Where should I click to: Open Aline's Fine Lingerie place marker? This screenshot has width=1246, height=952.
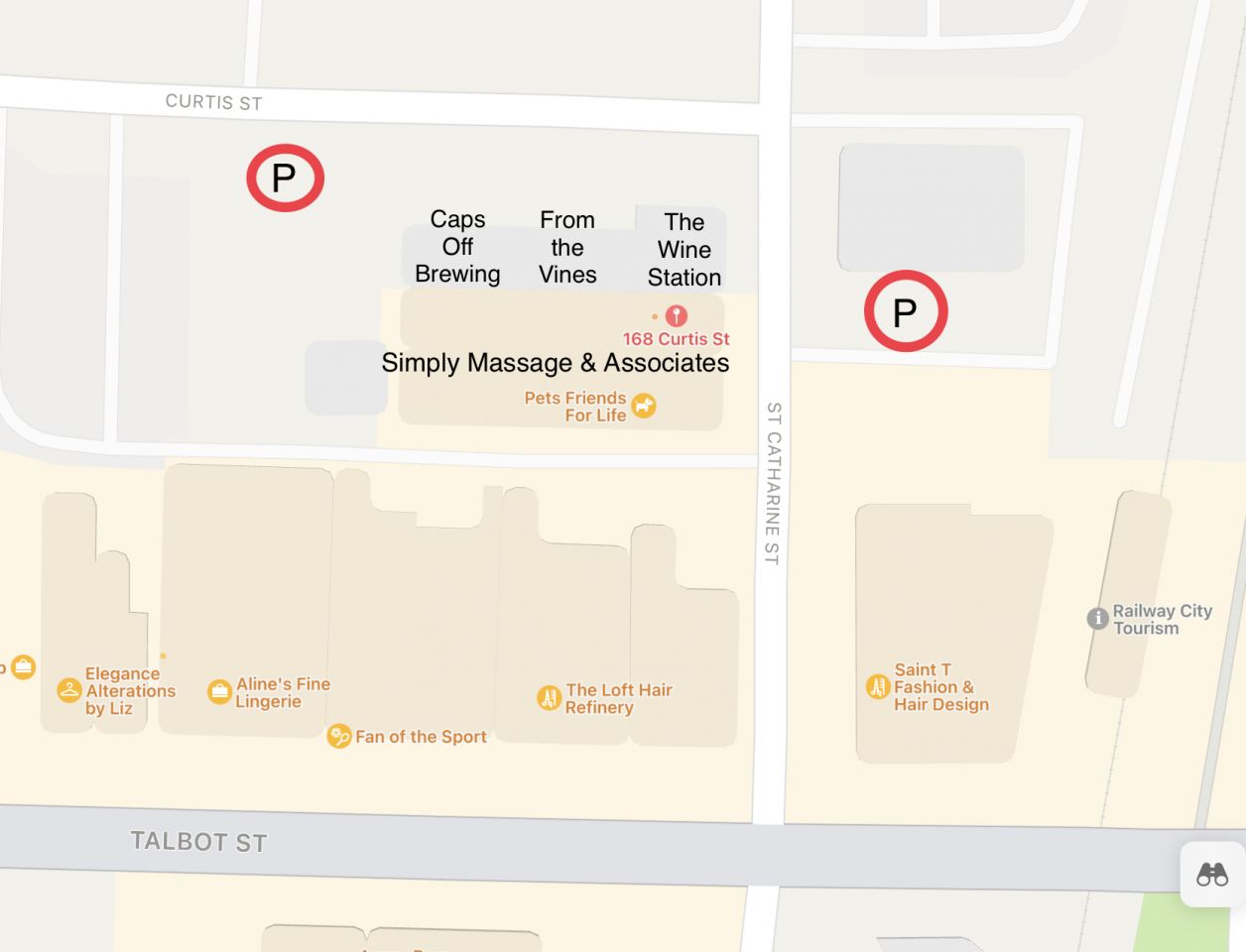pos(220,691)
